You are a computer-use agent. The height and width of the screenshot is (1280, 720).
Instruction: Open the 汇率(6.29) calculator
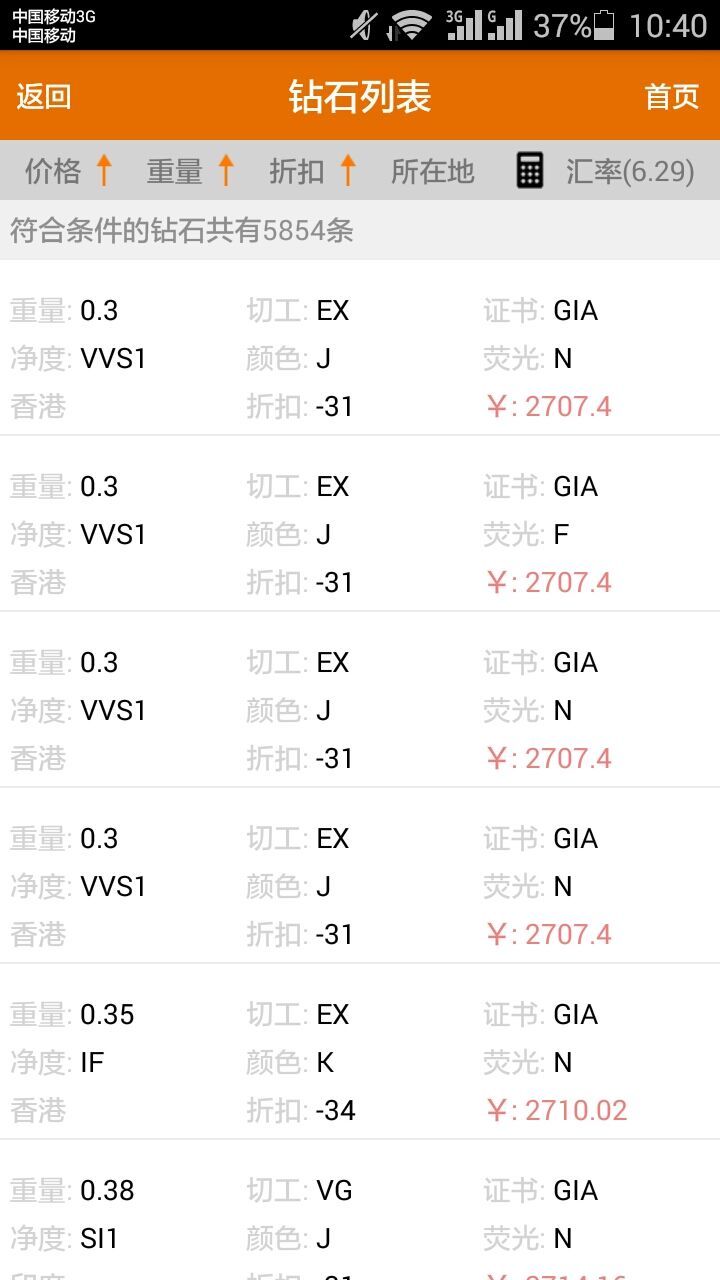604,171
